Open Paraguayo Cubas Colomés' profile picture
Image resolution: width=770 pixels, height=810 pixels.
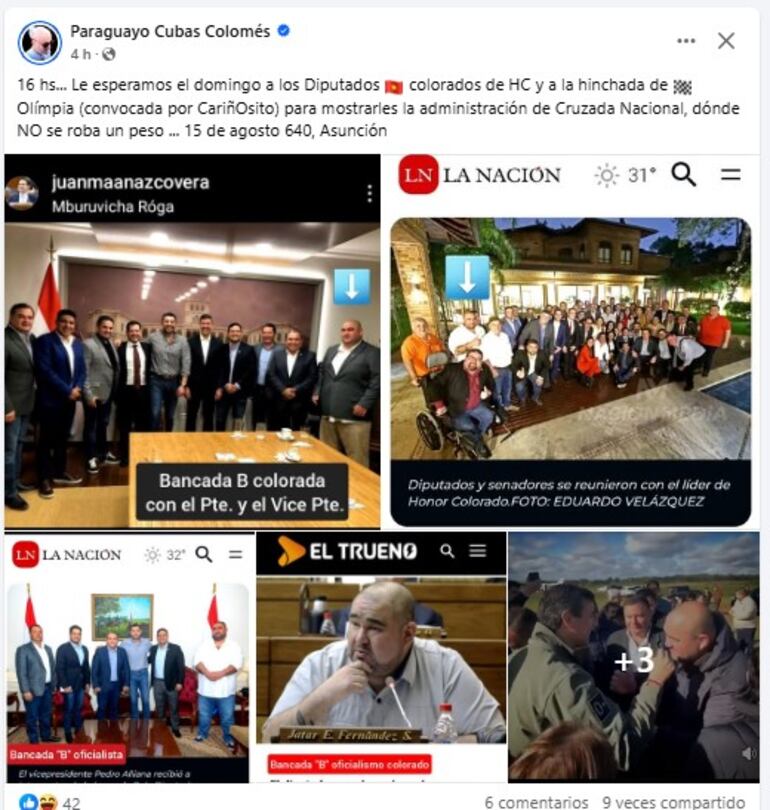40,42
